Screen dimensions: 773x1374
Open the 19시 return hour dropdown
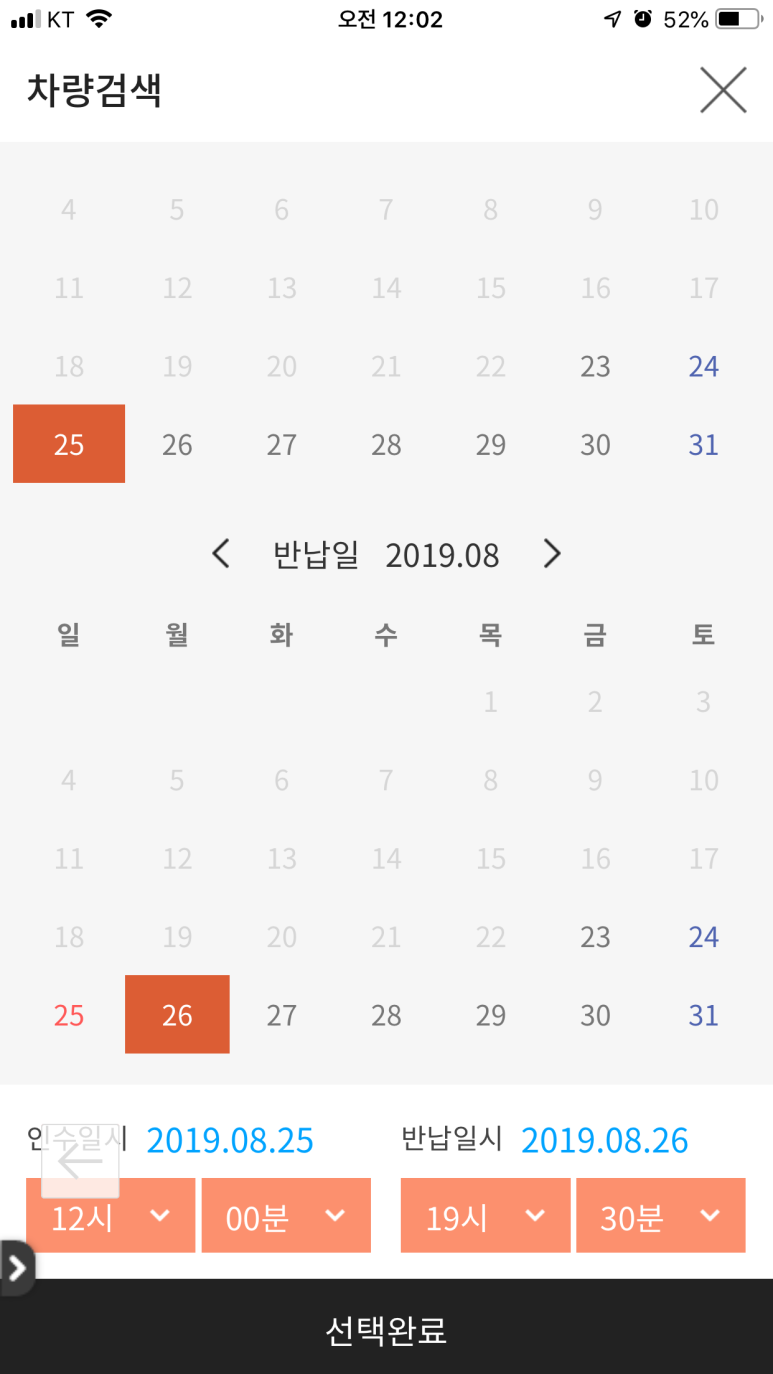485,1216
